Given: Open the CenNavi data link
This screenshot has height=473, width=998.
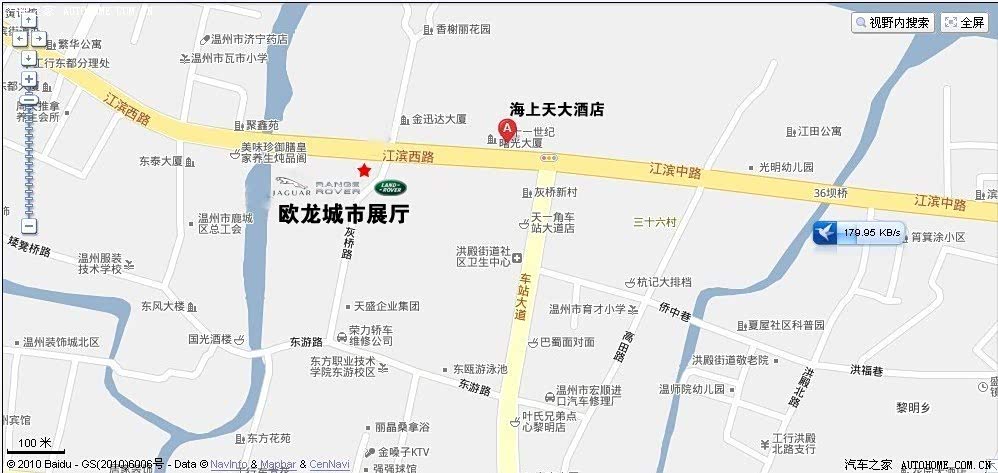Looking at the screenshot, I should [329, 464].
